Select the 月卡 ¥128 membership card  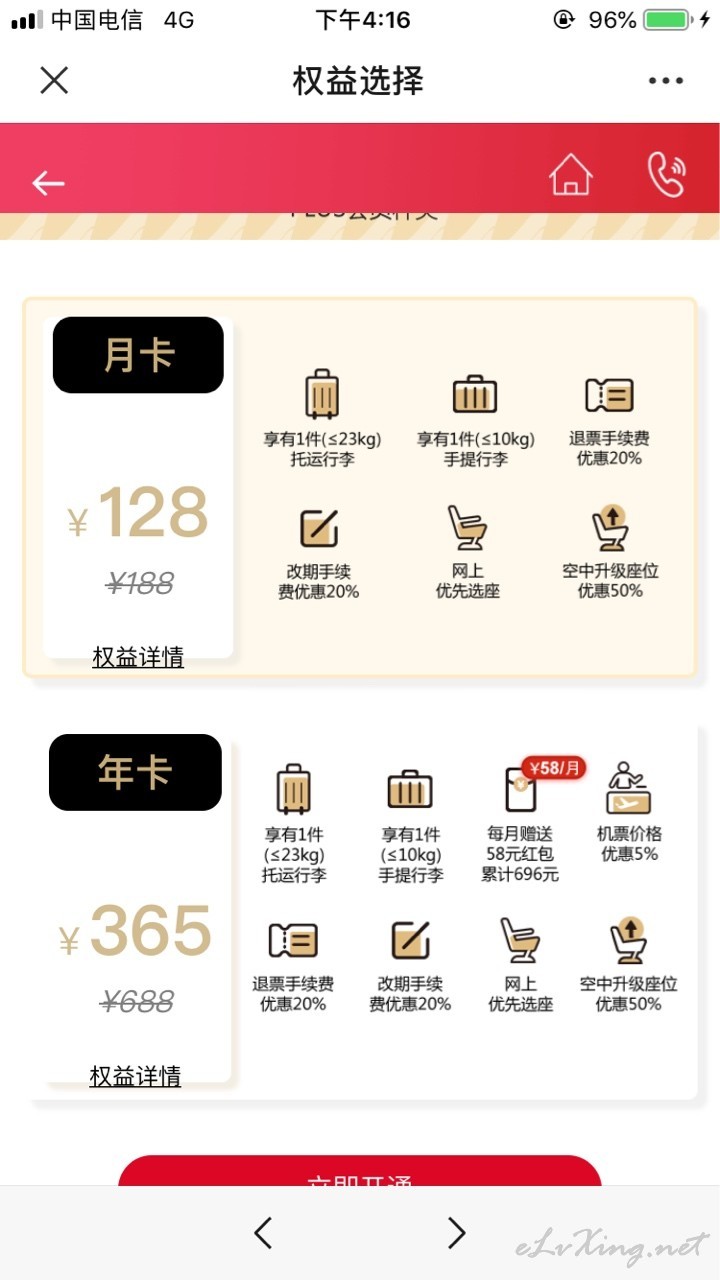[359, 487]
